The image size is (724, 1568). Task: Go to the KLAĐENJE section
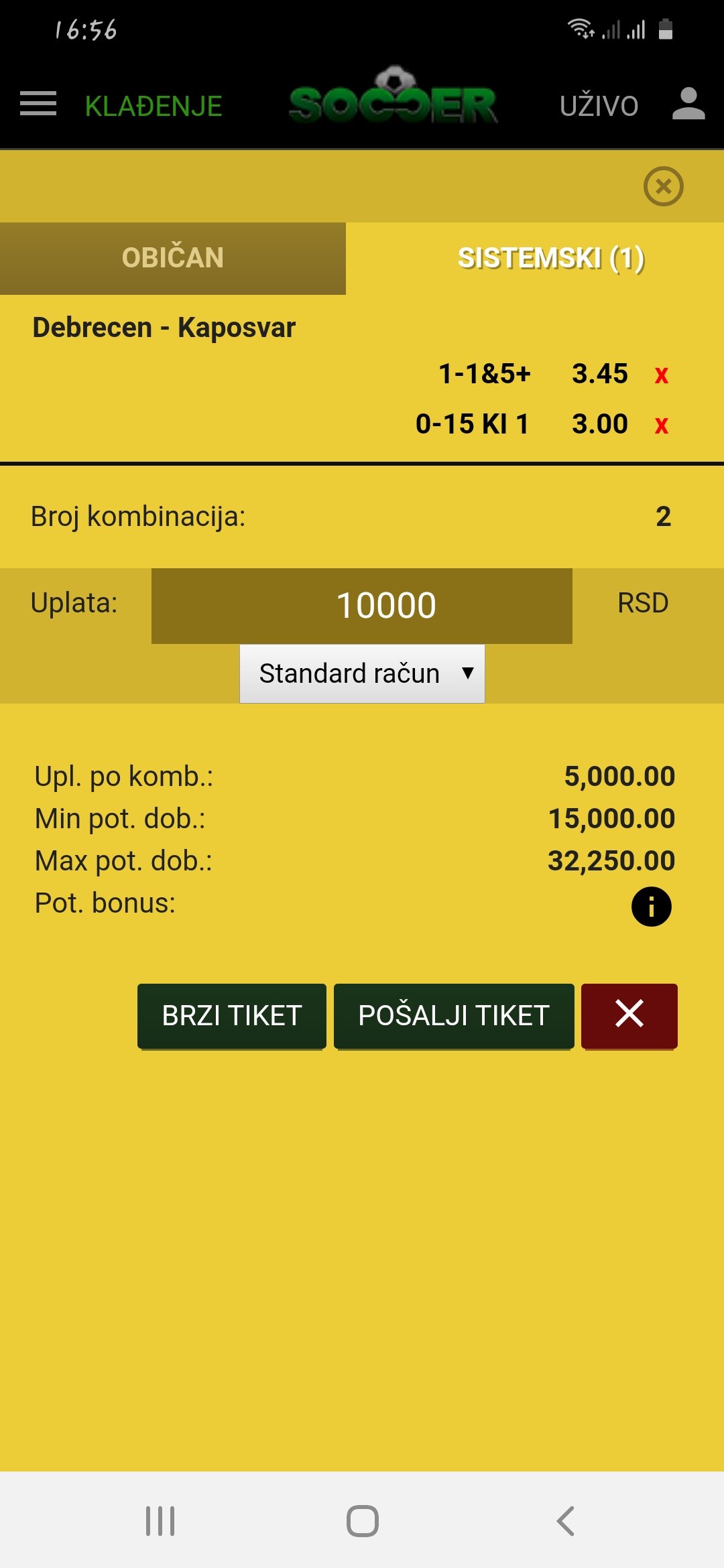(154, 106)
